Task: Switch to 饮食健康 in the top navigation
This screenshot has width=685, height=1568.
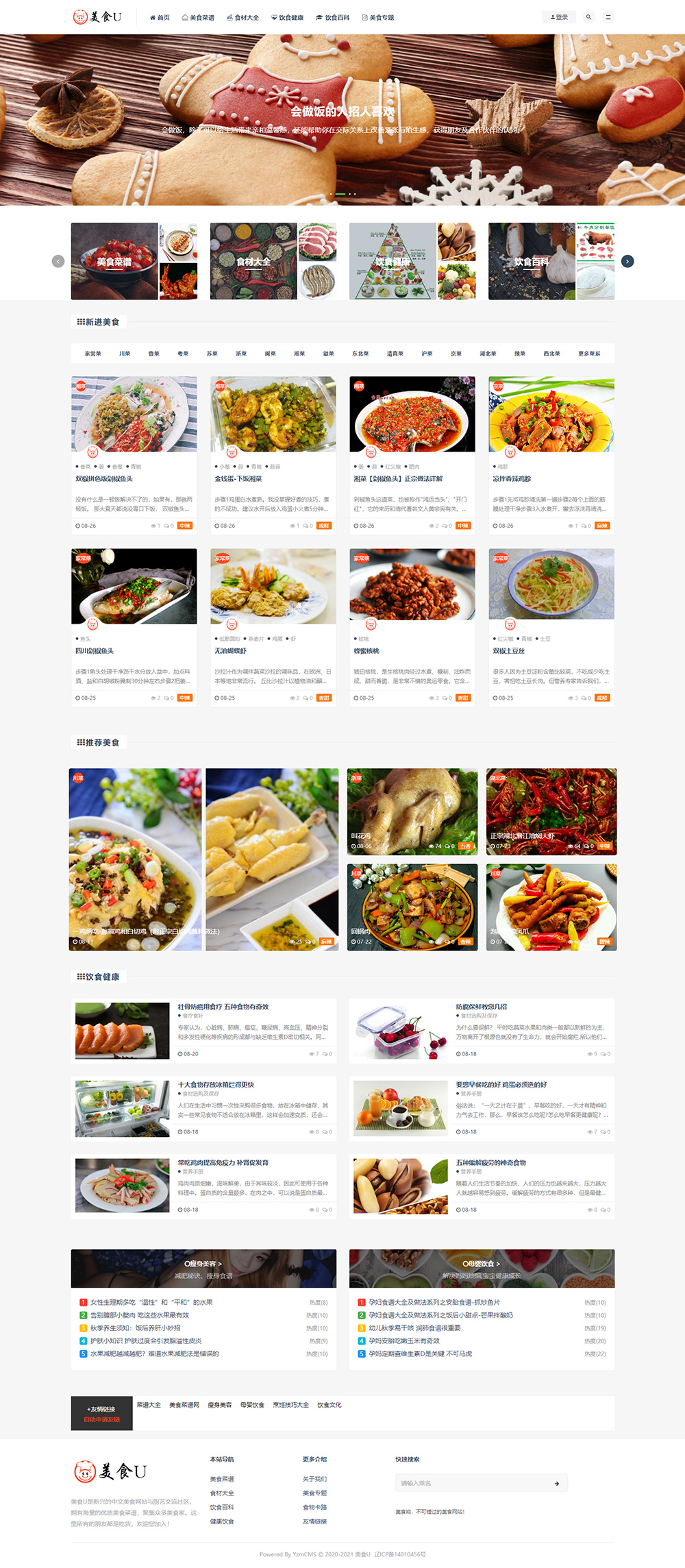Action: point(287,18)
